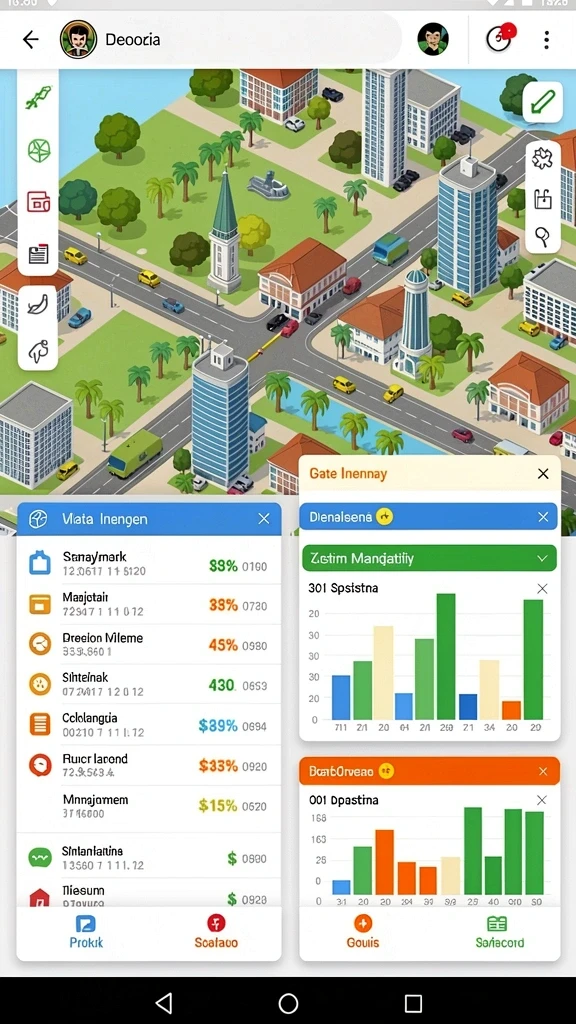The height and width of the screenshot is (1024, 576).
Task: Open the notification icon with the red badge
Action: pos(500,39)
